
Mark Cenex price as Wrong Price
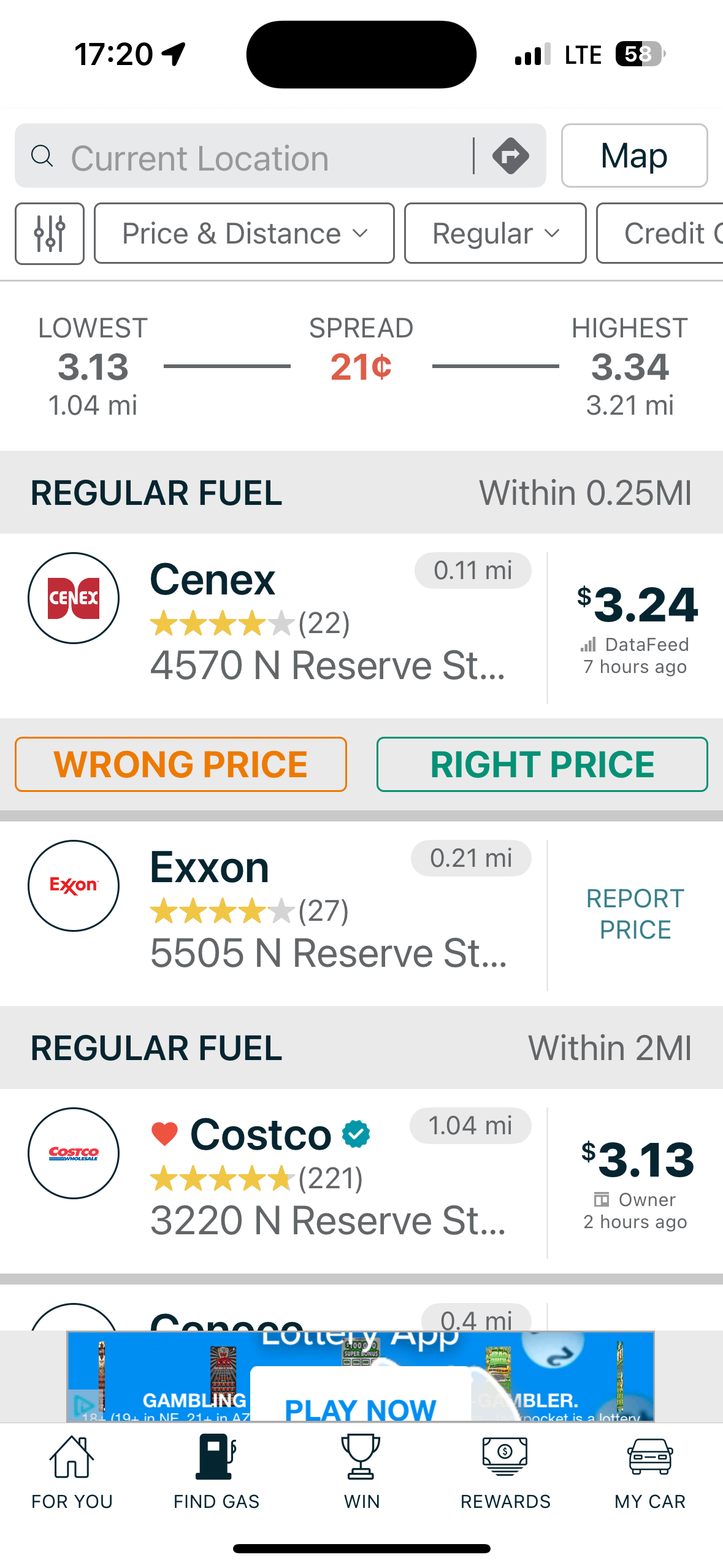point(181,764)
